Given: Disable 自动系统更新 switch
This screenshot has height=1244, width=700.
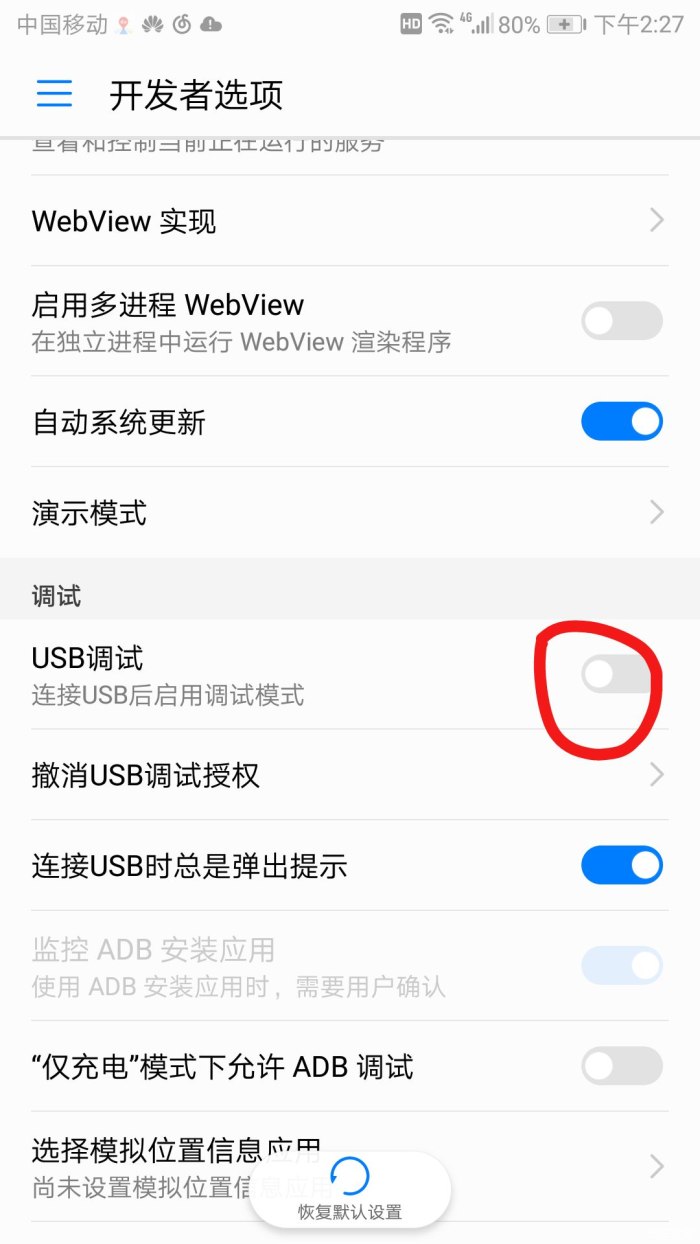Looking at the screenshot, I should (622, 422).
